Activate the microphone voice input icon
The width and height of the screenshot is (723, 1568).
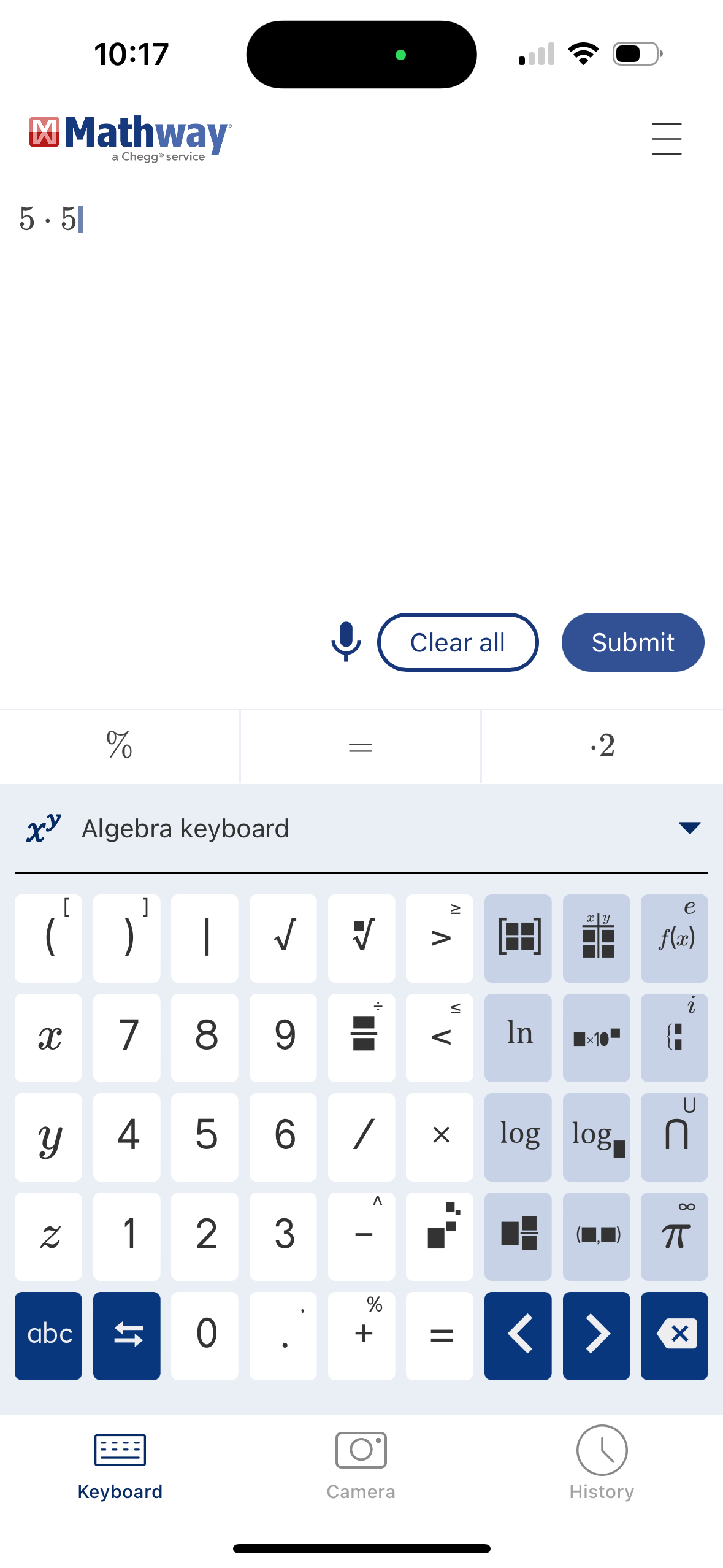(x=345, y=642)
